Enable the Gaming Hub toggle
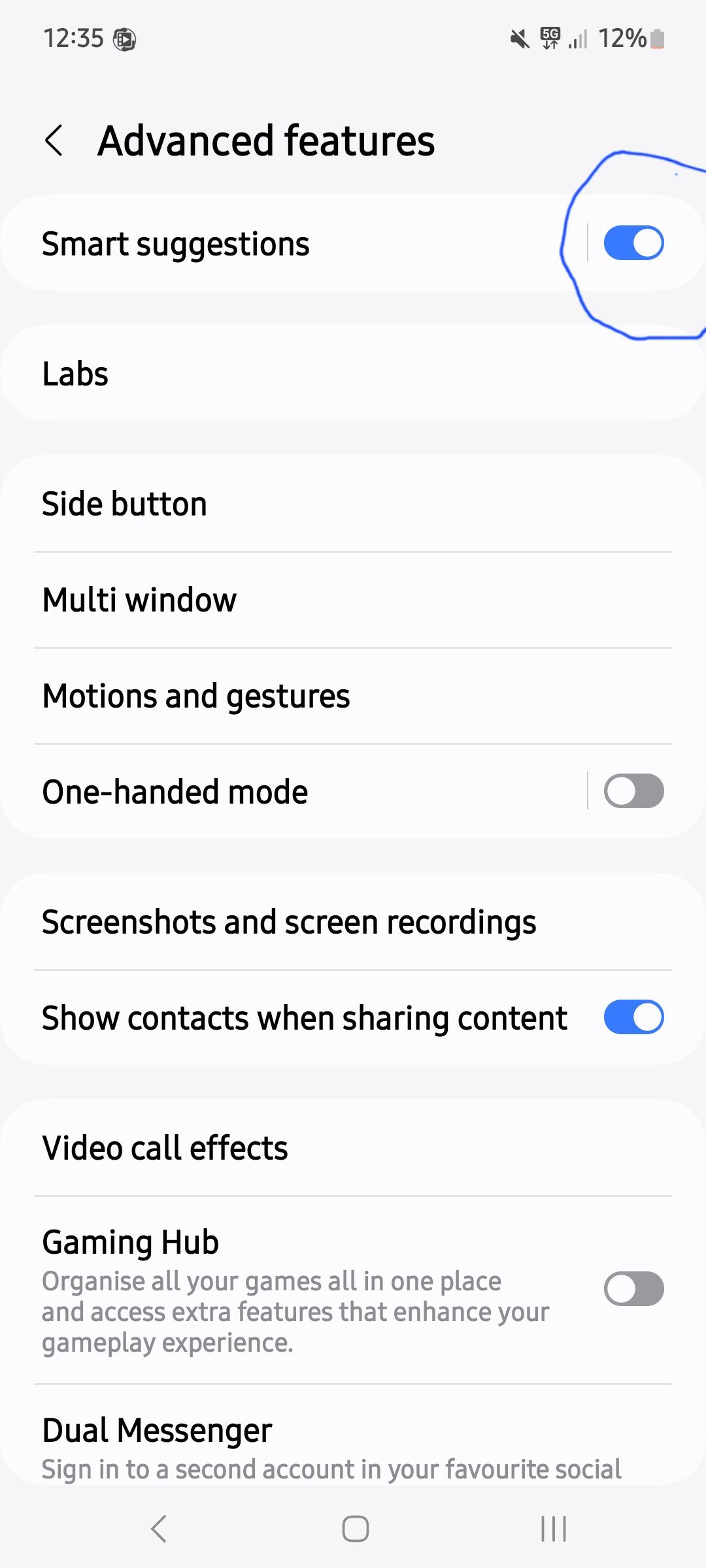The height and width of the screenshot is (1568, 706). [x=633, y=1289]
